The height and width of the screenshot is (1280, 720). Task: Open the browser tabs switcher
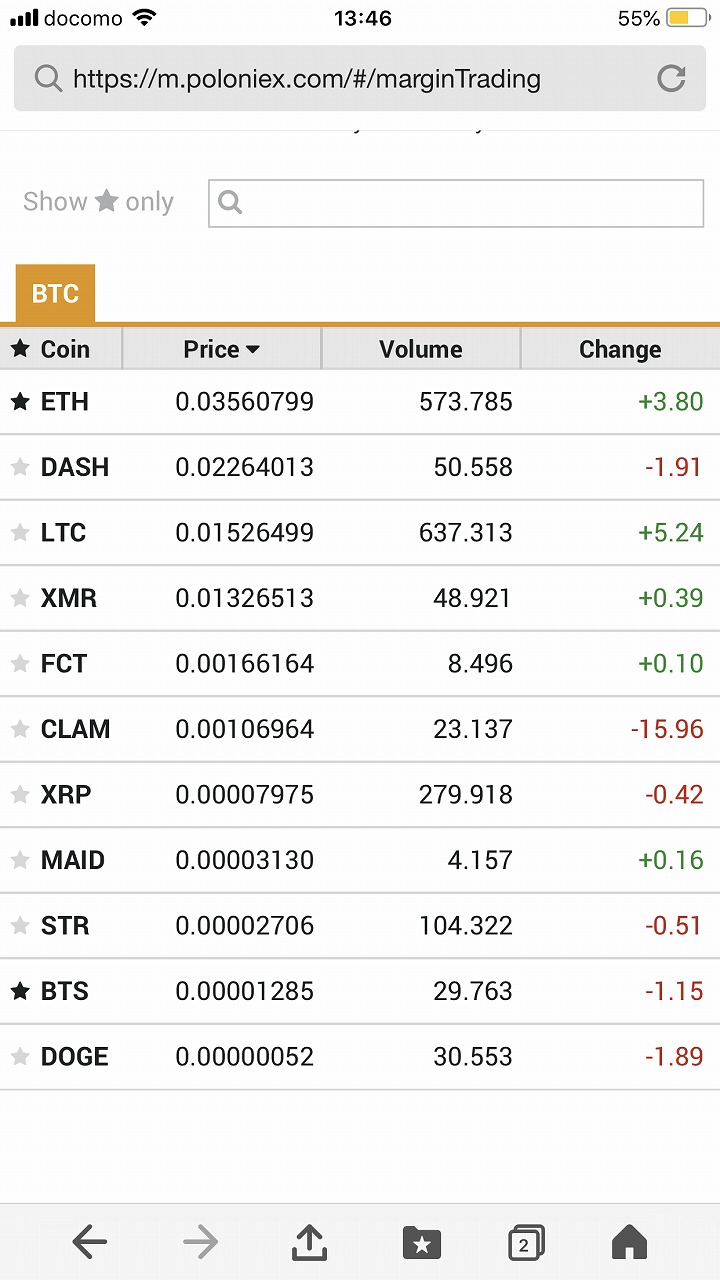point(526,1243)
